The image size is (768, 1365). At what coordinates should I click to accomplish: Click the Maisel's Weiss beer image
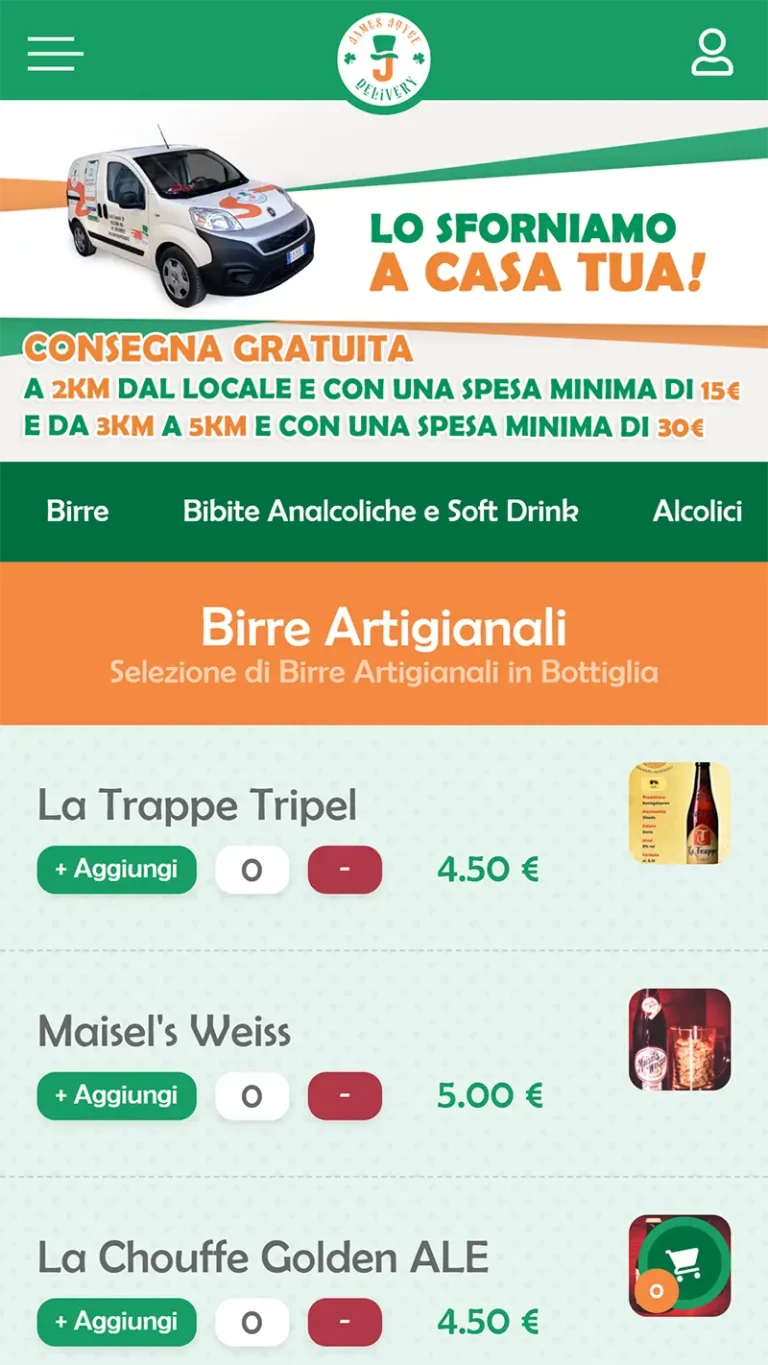point(679,1042)
